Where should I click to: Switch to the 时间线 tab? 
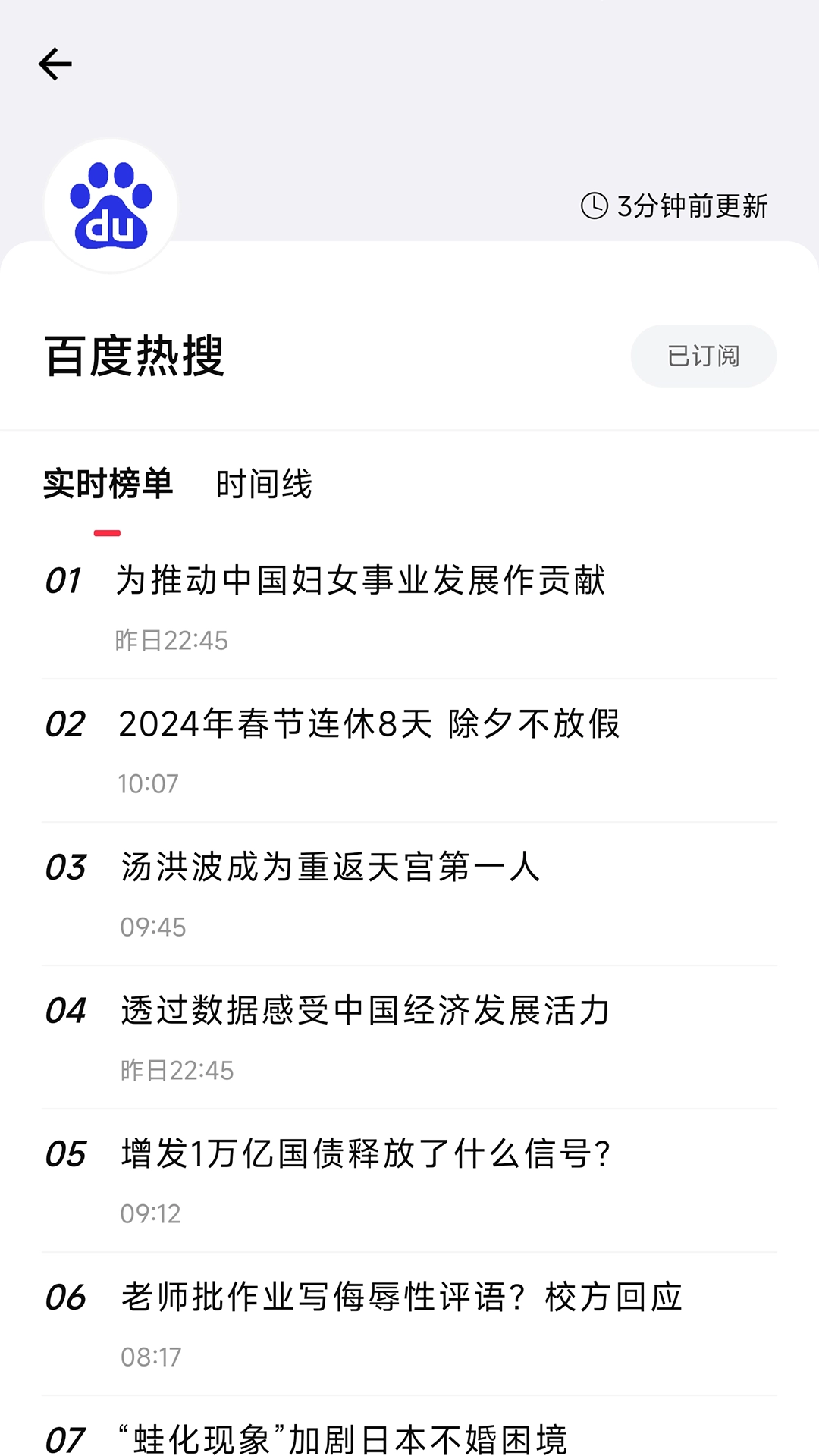tap(265, 482)
